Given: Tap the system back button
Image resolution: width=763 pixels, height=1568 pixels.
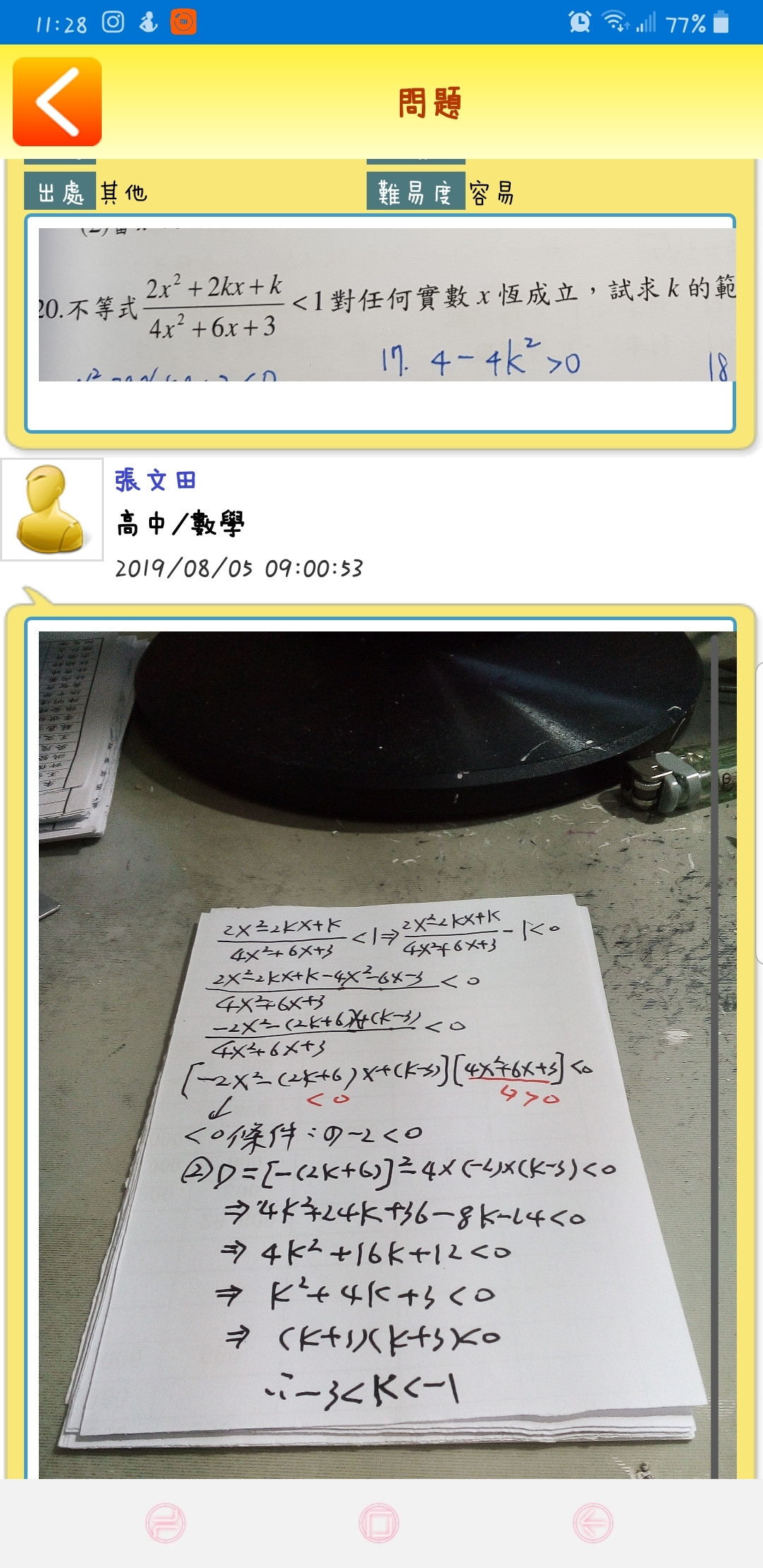Looking at the screenshot, I should click(x=592, y=1523).
